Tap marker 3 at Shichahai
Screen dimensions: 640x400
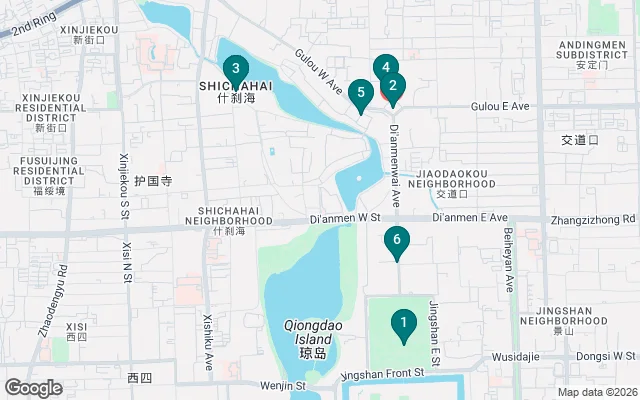[x=235, y=70]
